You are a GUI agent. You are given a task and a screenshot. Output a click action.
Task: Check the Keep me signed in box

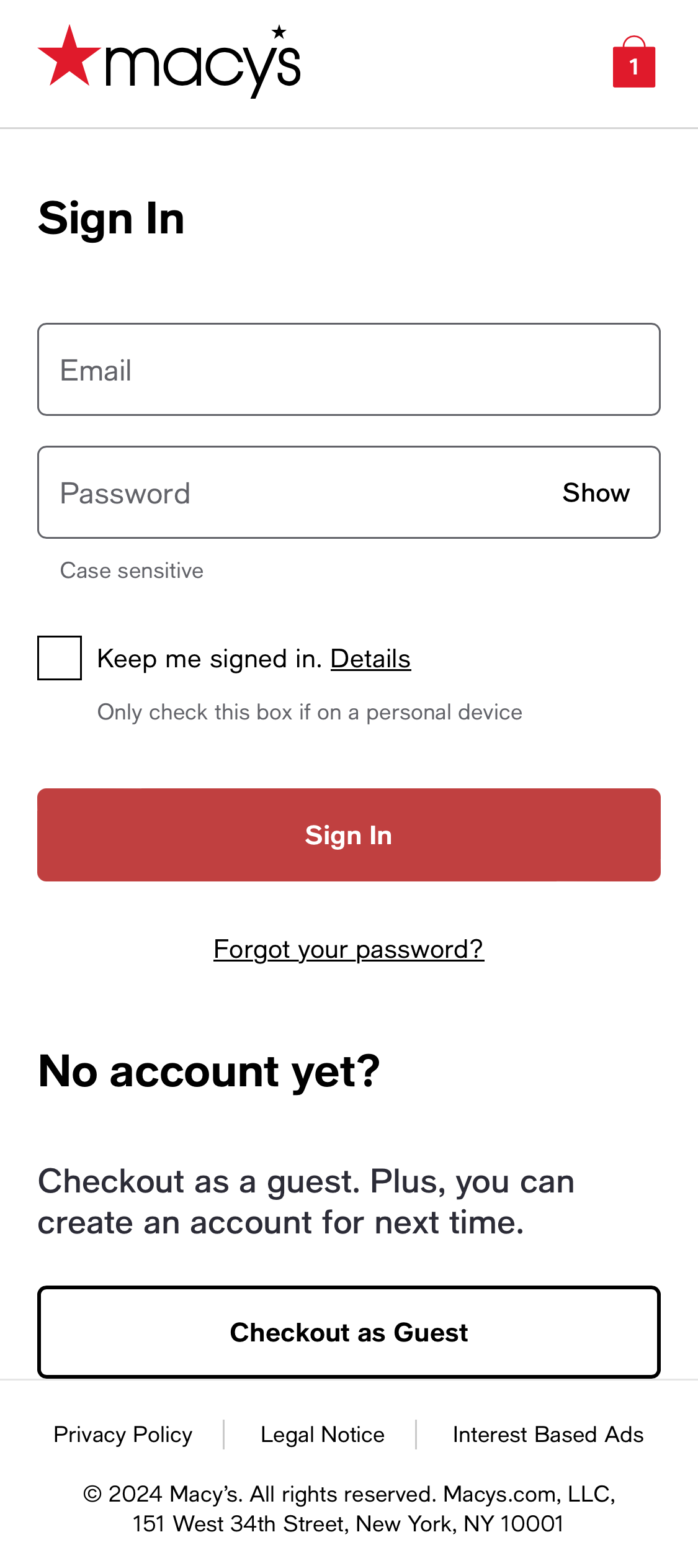point(60,659)
